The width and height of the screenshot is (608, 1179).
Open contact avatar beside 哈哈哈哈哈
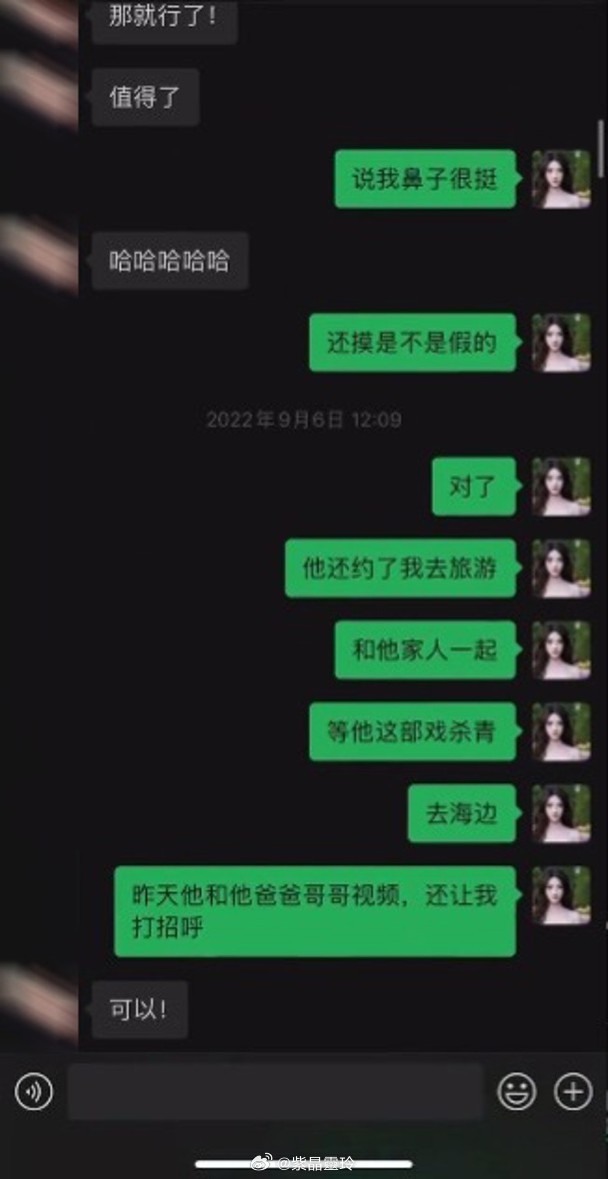coord(39,254)
